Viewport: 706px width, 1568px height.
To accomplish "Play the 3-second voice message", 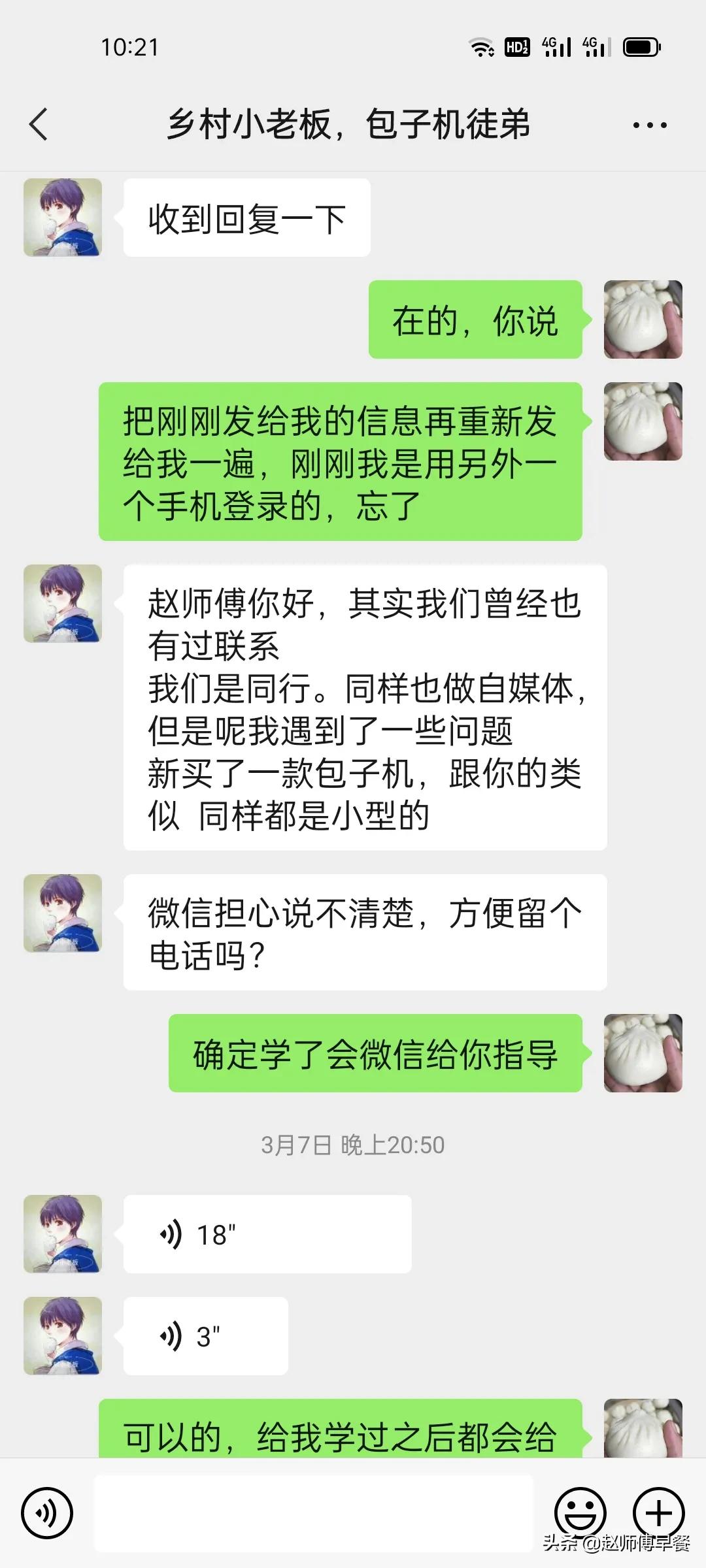I will click(x=206, y=1336).
